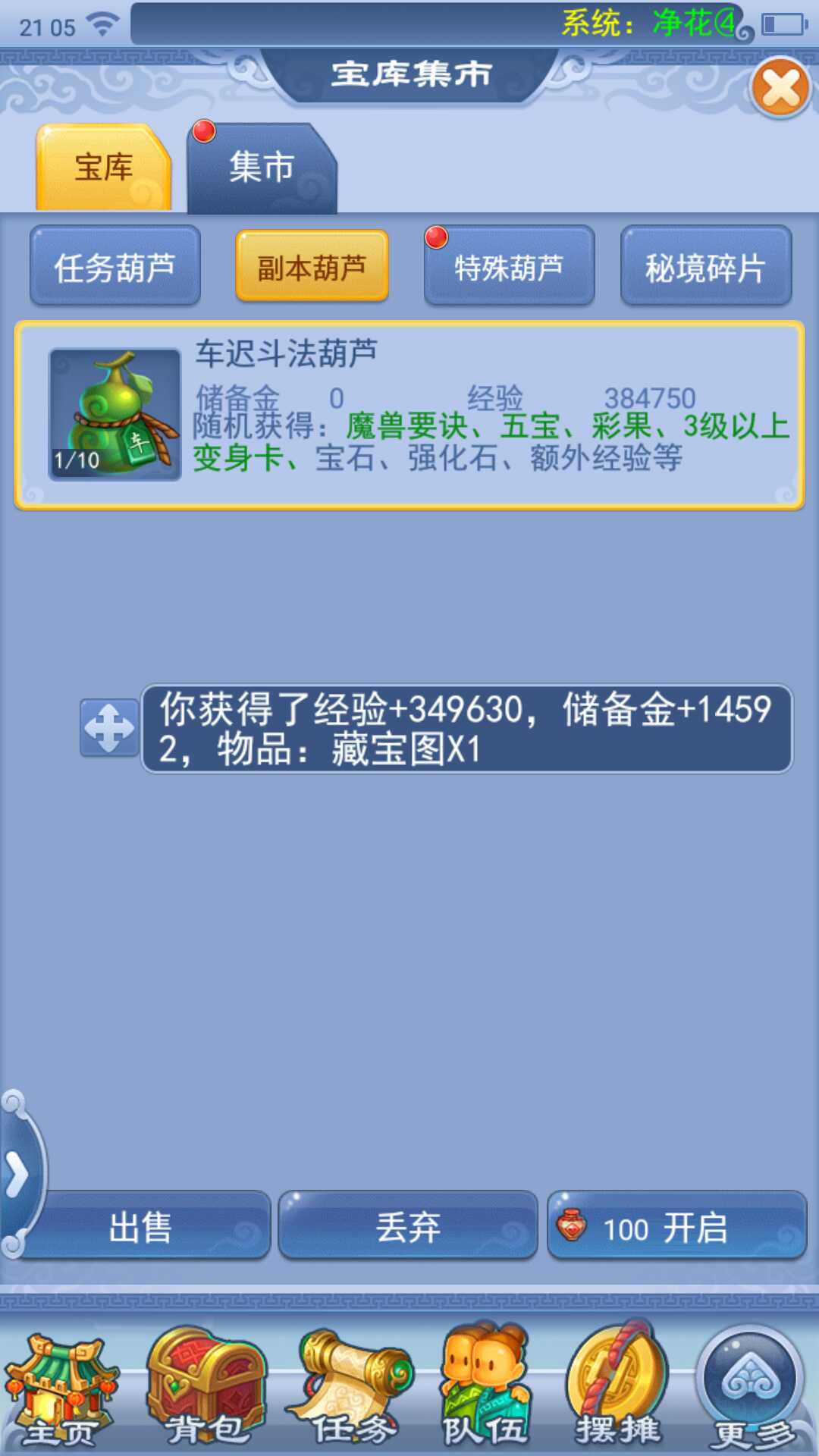Go to 主页 home
Viewport: 819px width, 1456px height.
(x=61, y=1392)
